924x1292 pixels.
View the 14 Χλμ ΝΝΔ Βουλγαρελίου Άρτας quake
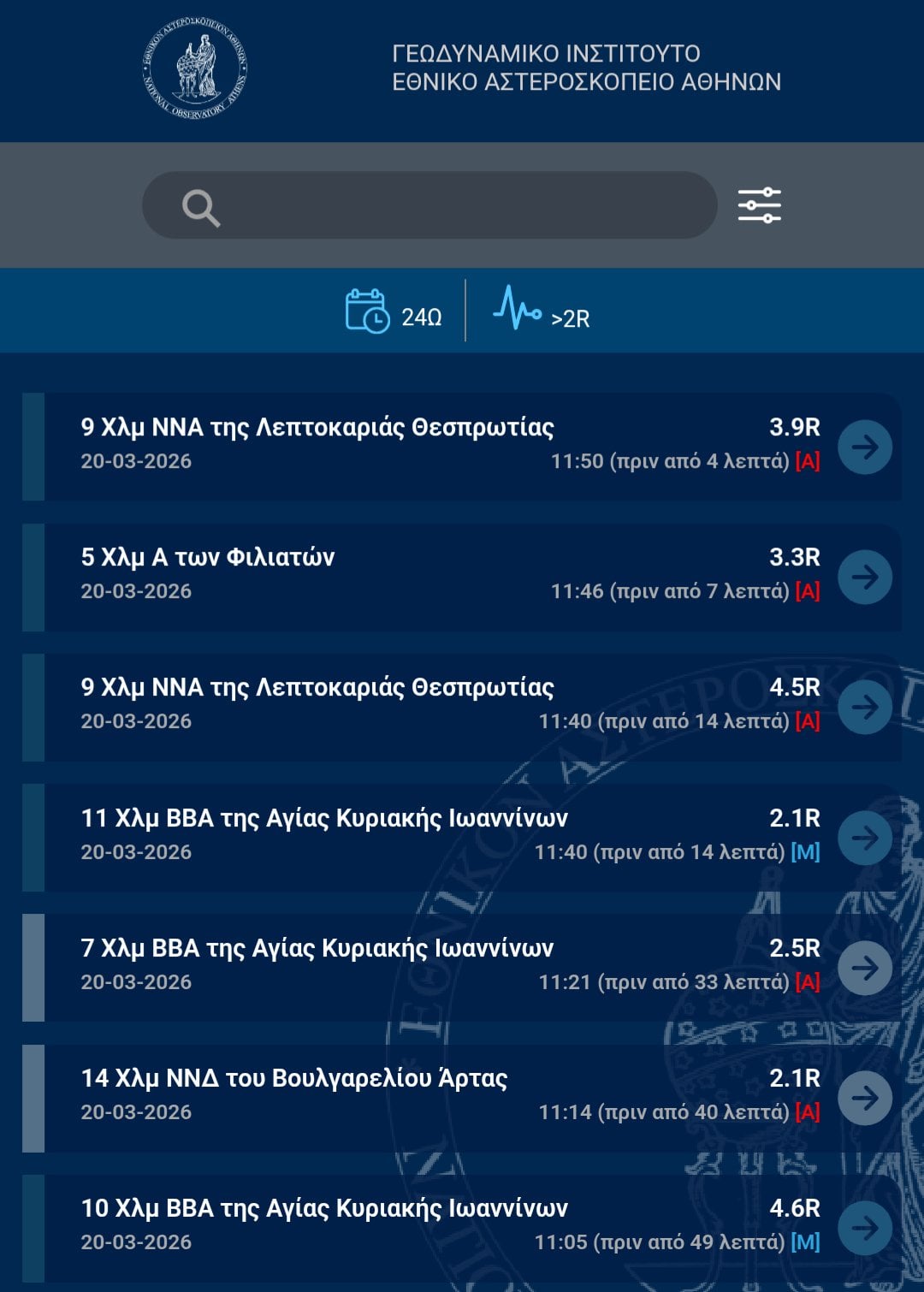click(864, 1098)
